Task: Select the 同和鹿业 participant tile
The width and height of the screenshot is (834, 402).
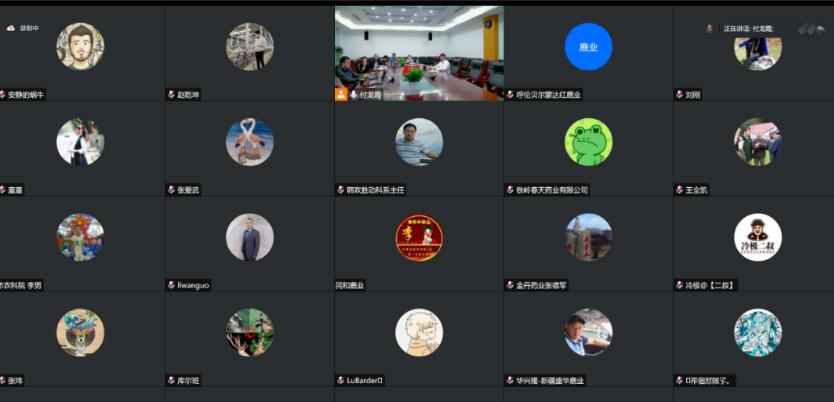Action: click(x=418, y=238)
